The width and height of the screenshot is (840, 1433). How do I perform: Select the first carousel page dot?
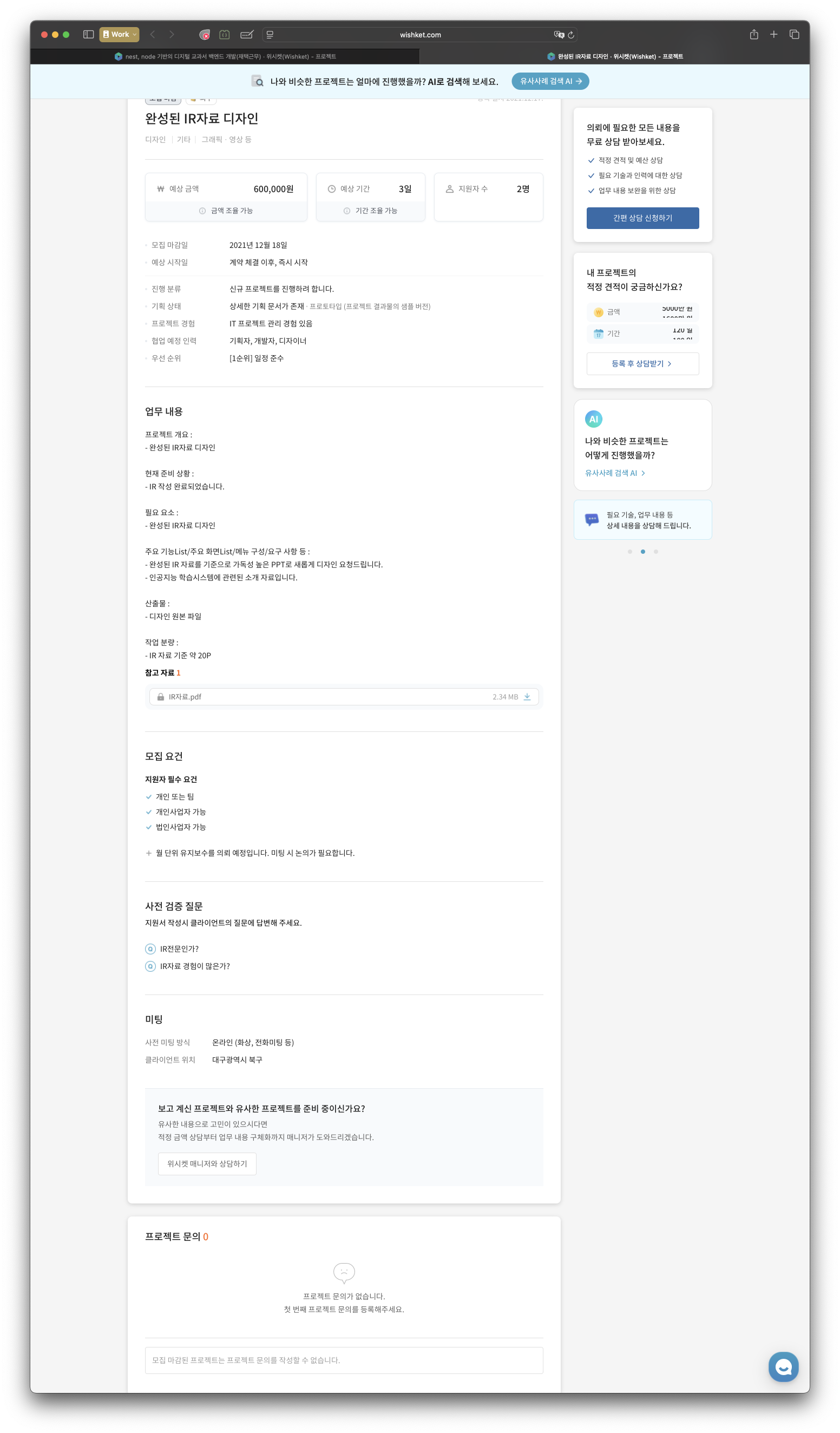tap(629, 552)
